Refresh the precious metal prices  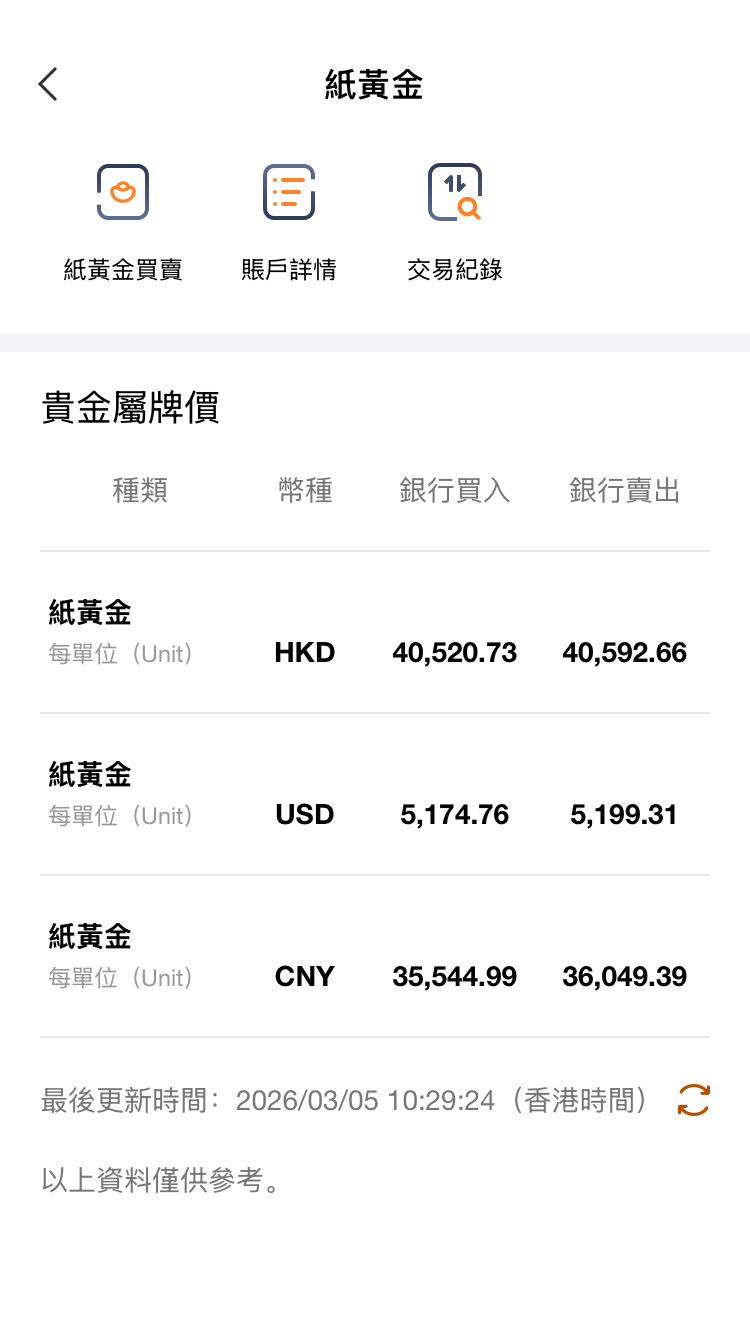693,1100
